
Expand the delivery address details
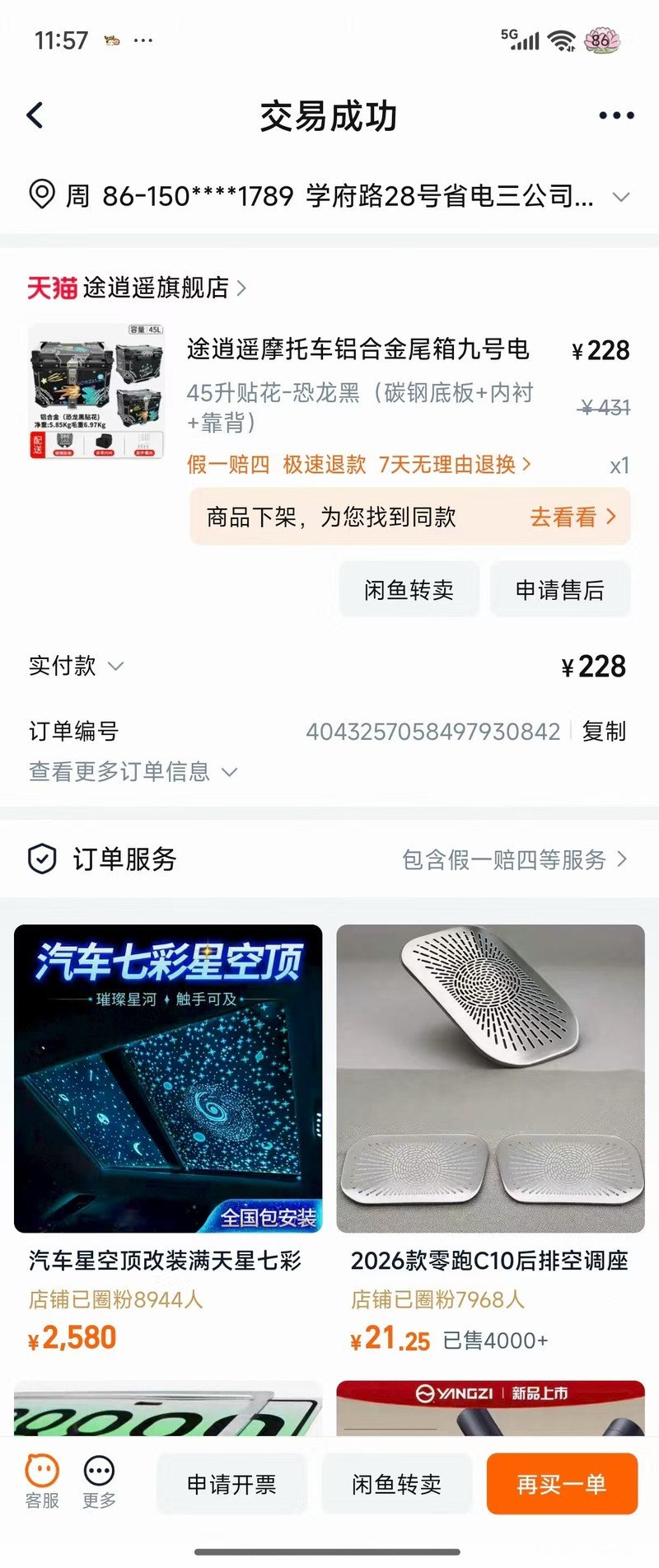point(621,197)
